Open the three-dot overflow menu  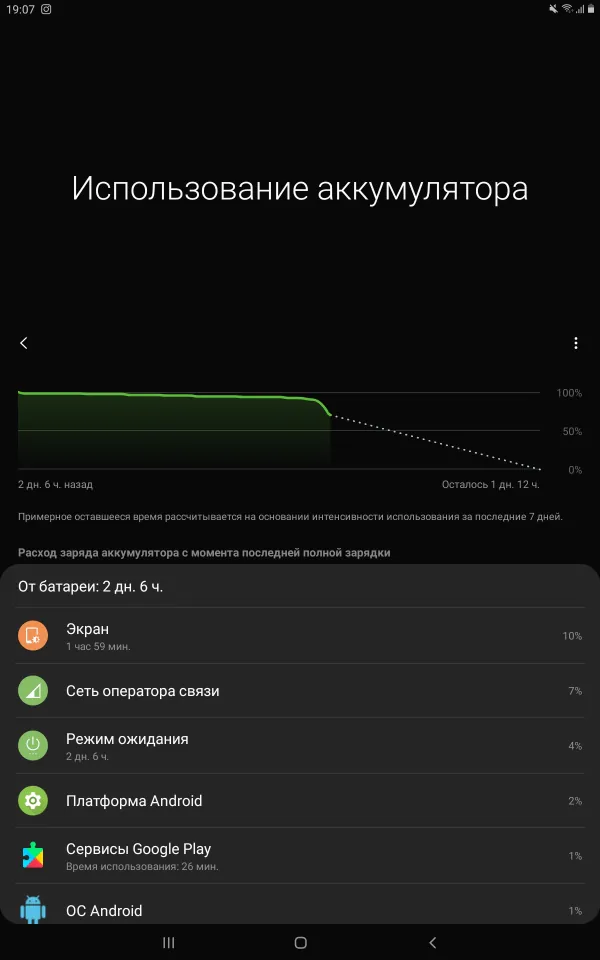pyautogui.click(x=576, y=343)
